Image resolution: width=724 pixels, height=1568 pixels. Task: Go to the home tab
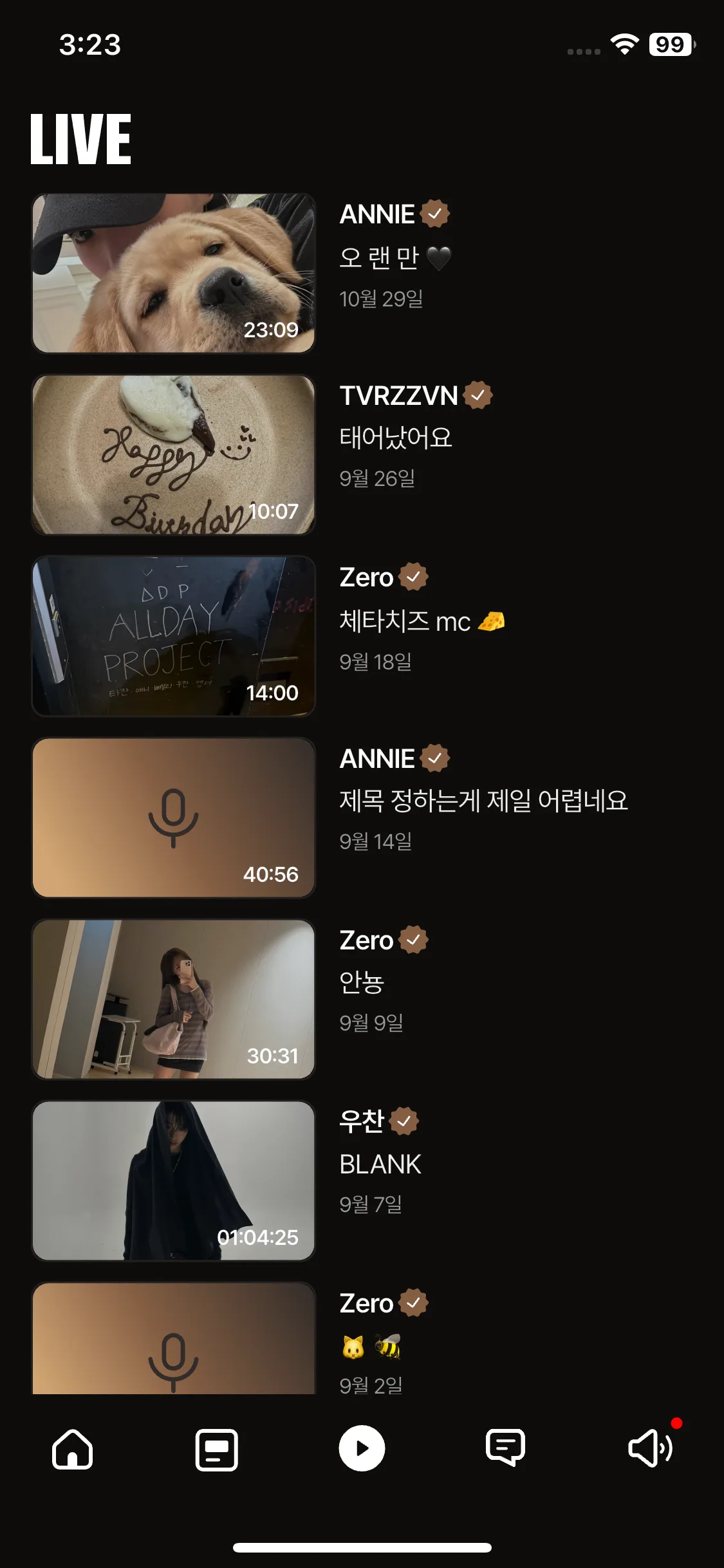pos(72,1449)
